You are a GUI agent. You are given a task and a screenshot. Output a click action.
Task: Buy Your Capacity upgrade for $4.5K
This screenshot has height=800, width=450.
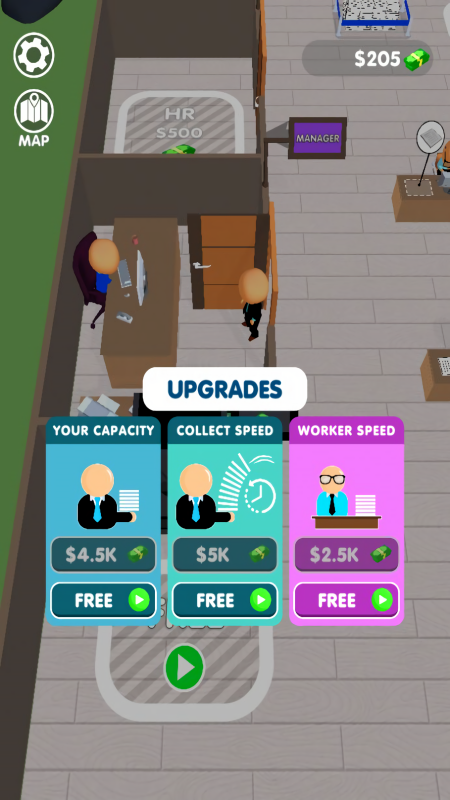pyautogui.click(x=103, y=555)
